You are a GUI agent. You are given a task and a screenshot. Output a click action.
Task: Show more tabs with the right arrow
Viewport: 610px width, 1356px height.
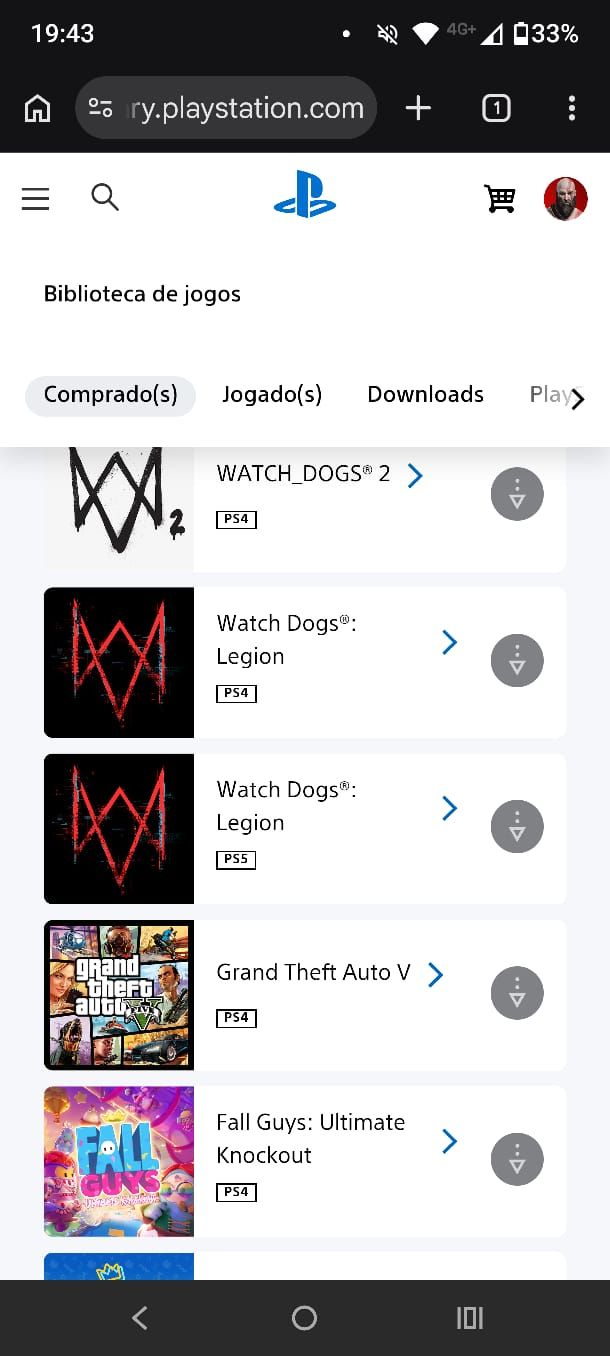(577, 399)
